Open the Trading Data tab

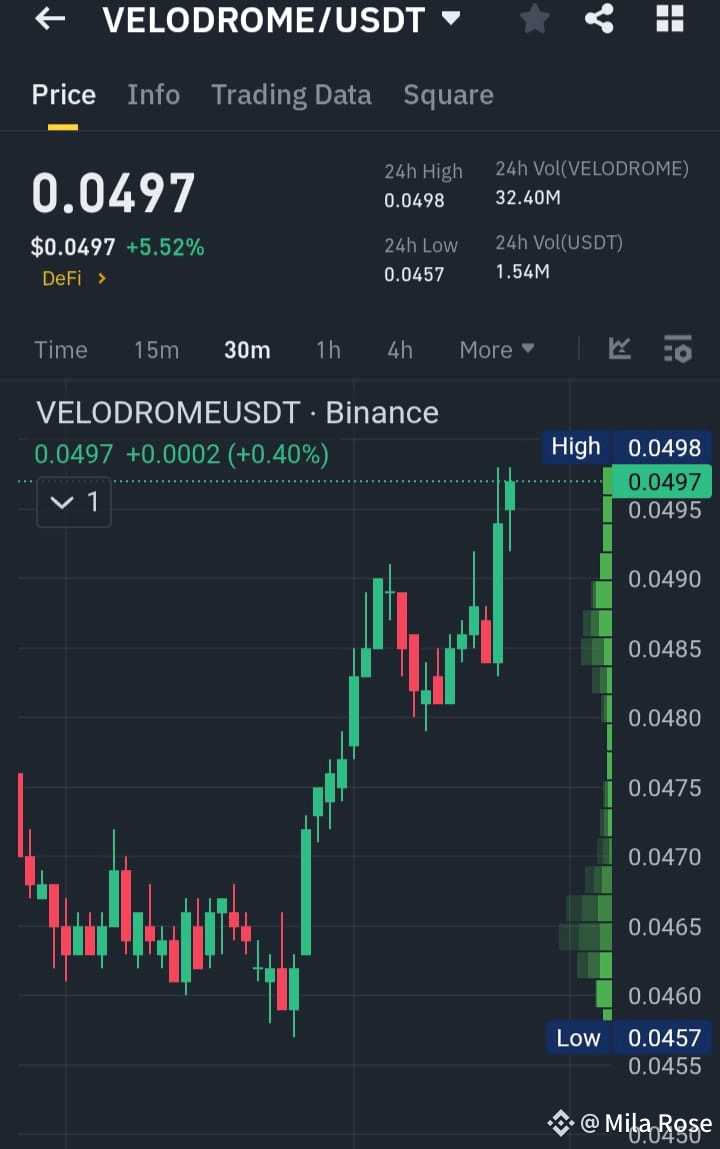pos(291,95)
